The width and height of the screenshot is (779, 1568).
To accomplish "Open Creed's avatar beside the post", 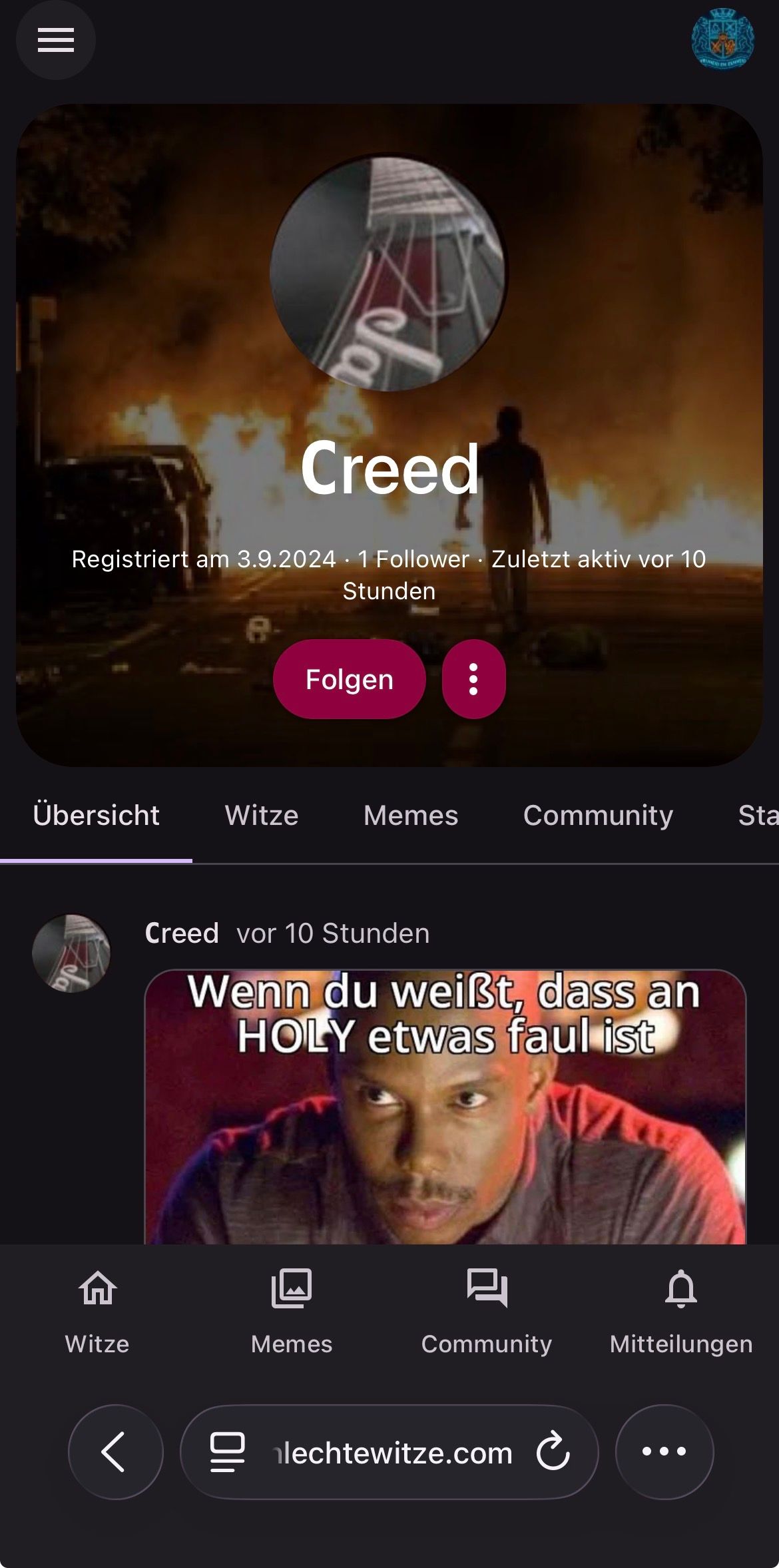I will click(x=71, y=953).
